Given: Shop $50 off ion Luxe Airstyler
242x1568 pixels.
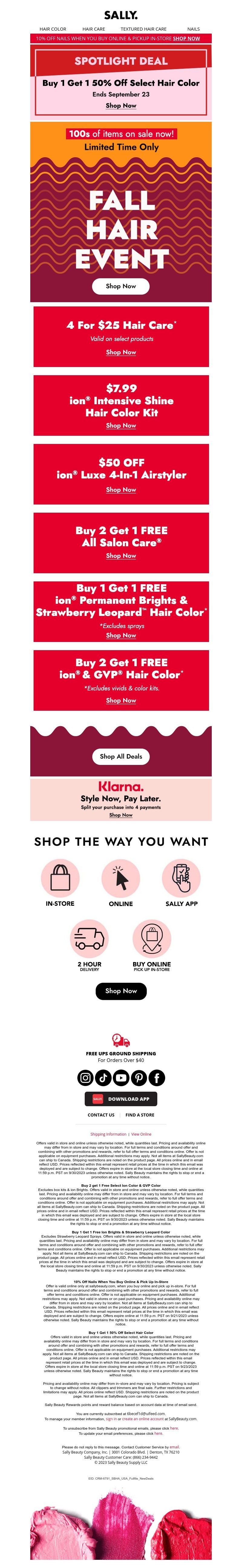Looking at the screenshot, I should tap(121, 489).
